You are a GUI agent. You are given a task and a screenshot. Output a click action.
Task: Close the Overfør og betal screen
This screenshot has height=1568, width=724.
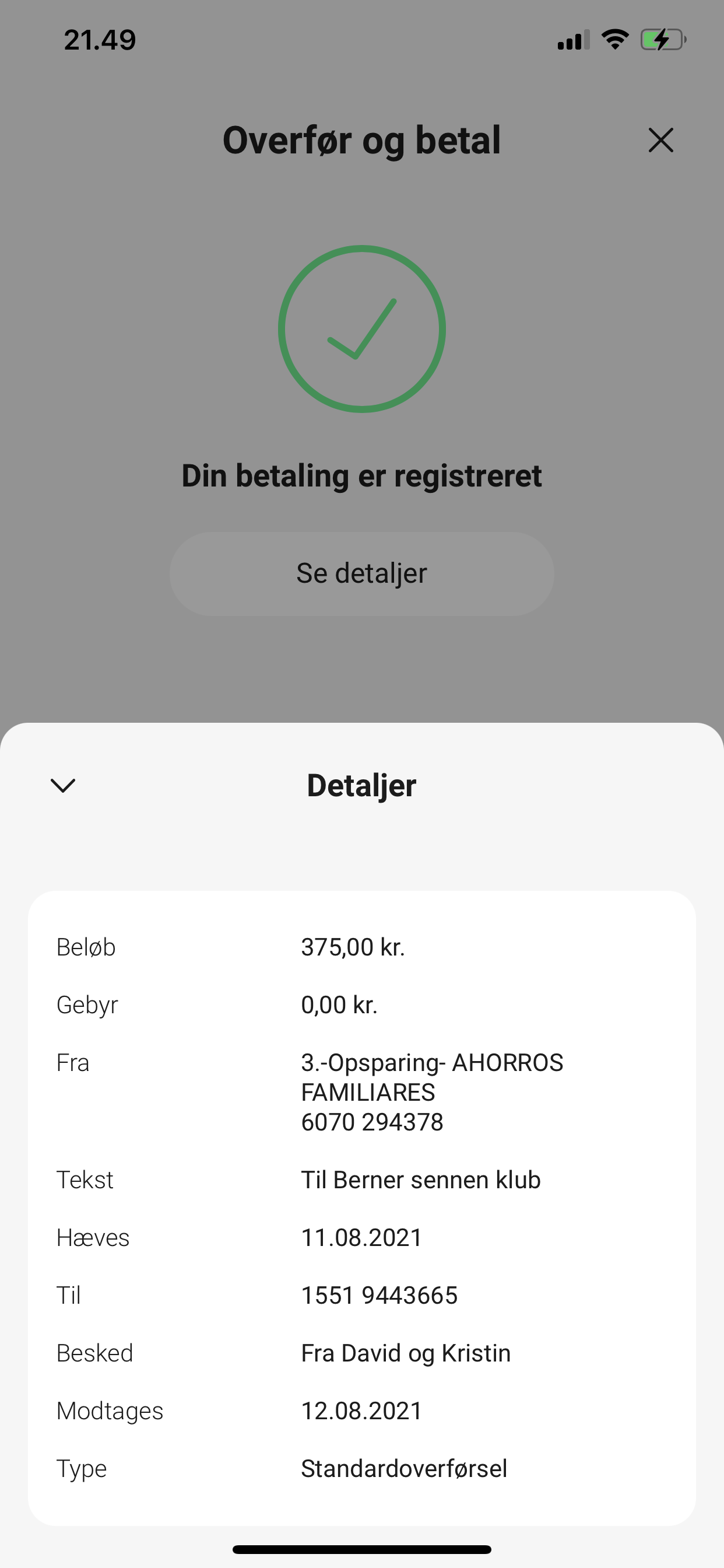[660, 140]
